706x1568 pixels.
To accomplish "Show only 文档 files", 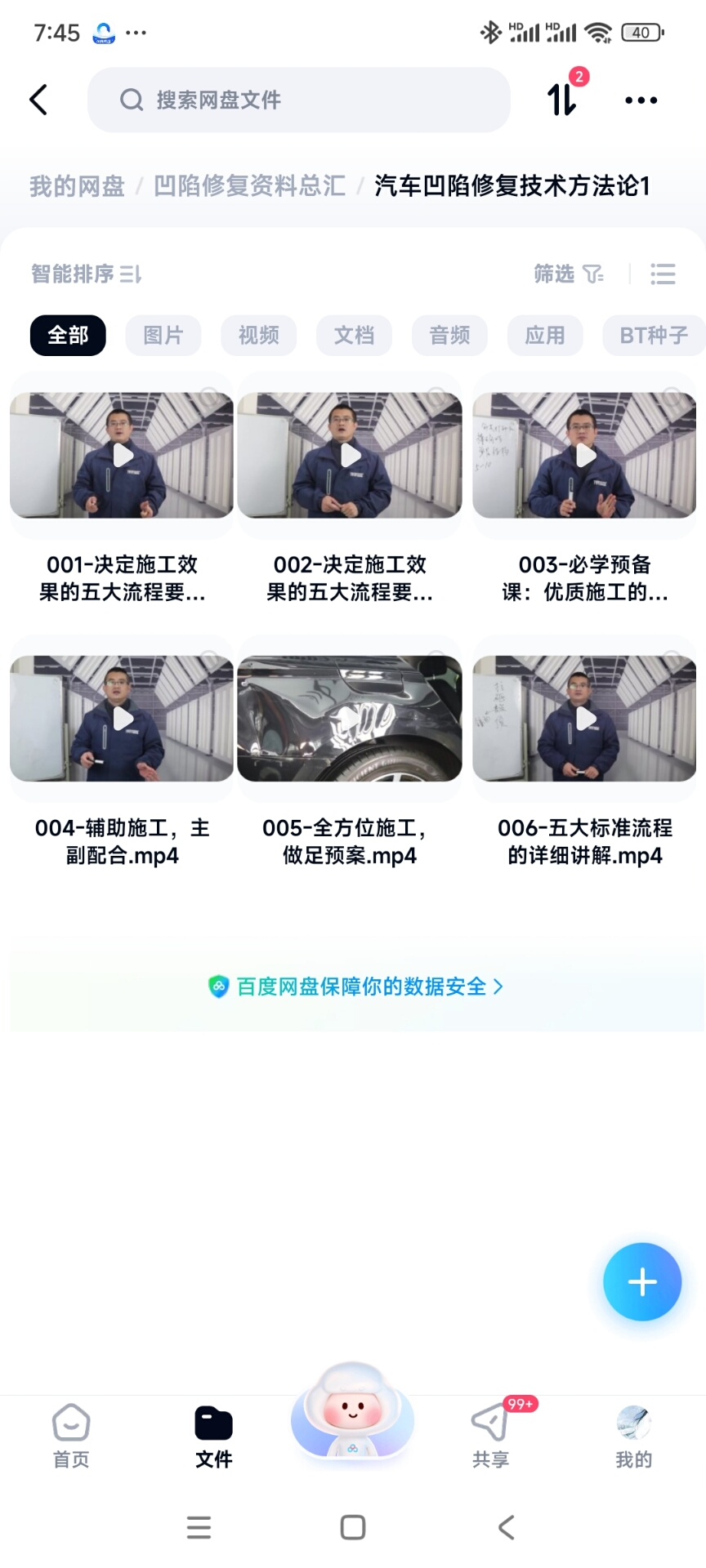I will 354,336.
